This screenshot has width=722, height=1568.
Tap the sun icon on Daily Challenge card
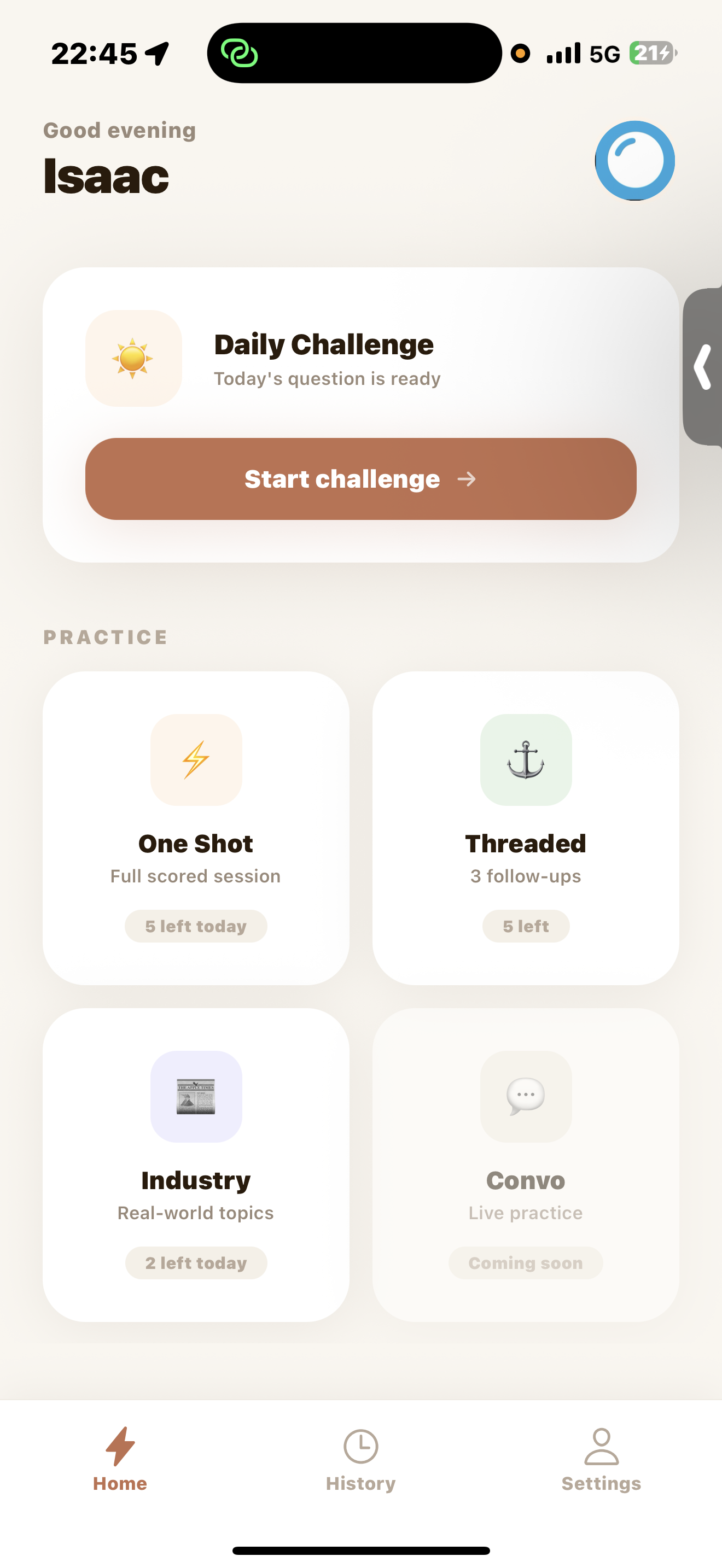coord(133,358)
